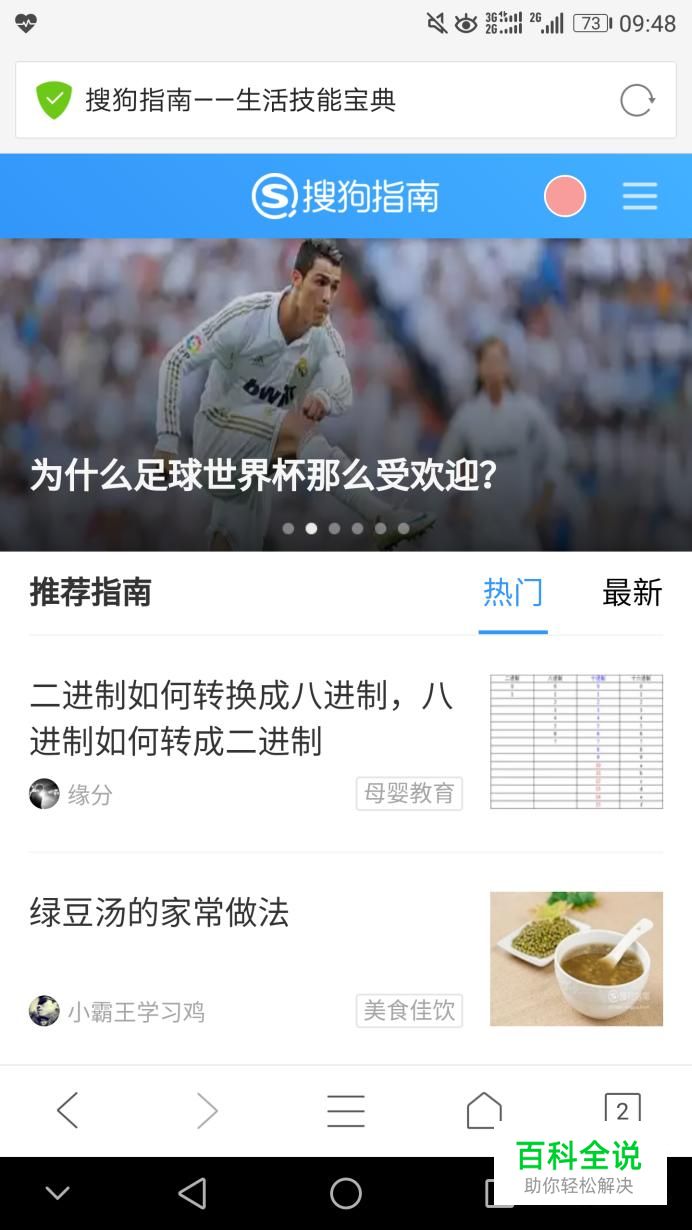Open the 二进制如何转换成八进制 article
The height and width of the screenshot is (1230, 692).
coord(241,718)
